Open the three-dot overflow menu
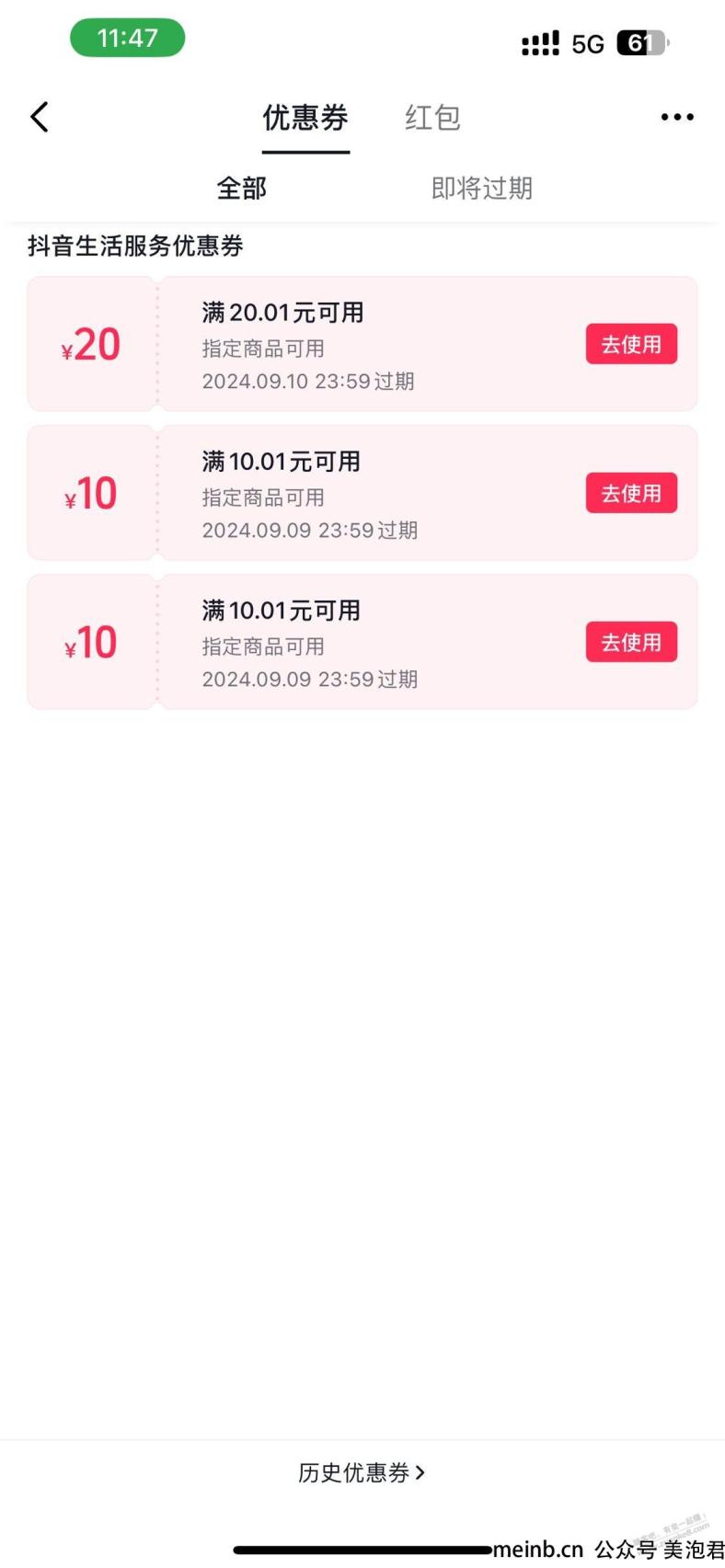 point(677,117)
